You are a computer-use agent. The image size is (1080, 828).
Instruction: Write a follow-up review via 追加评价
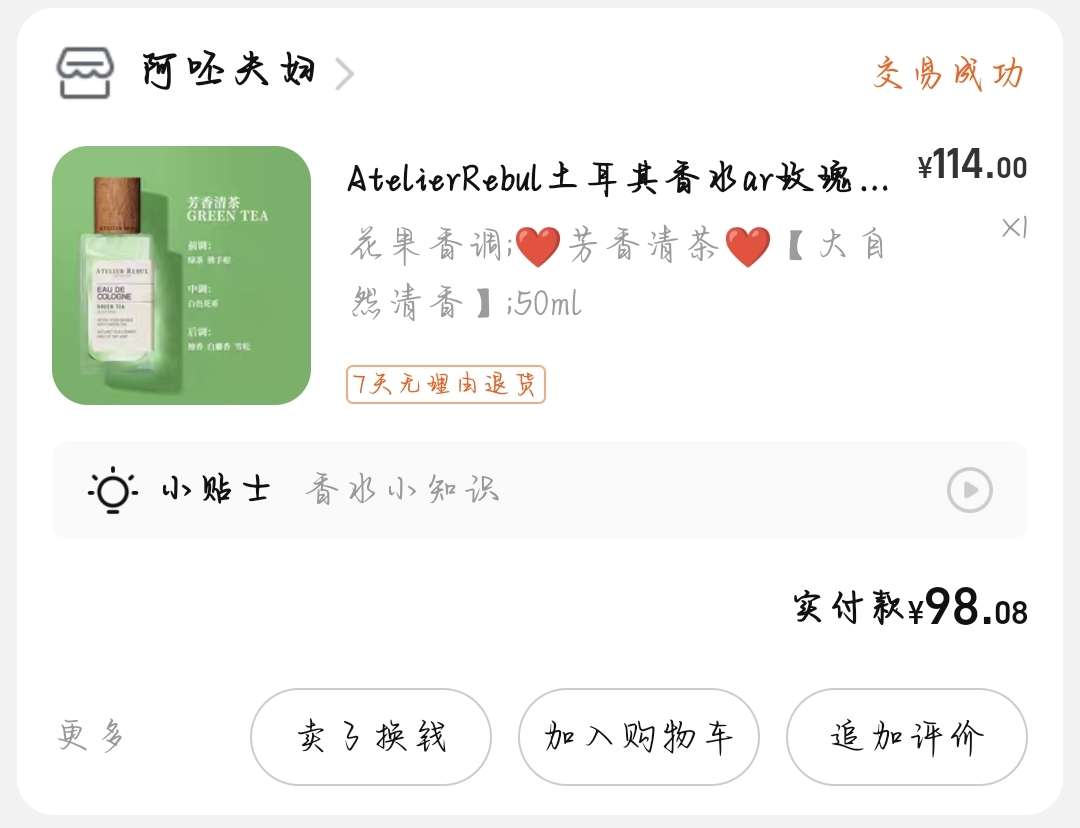pos(906,737)
